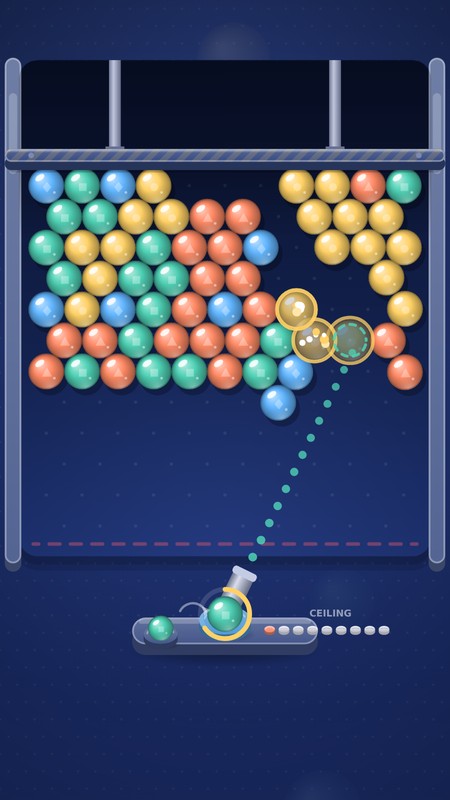This screenshot has height=800, width=450.
Task: Fire the loaded green bubble from the cannon
Action: pos(225,614)
